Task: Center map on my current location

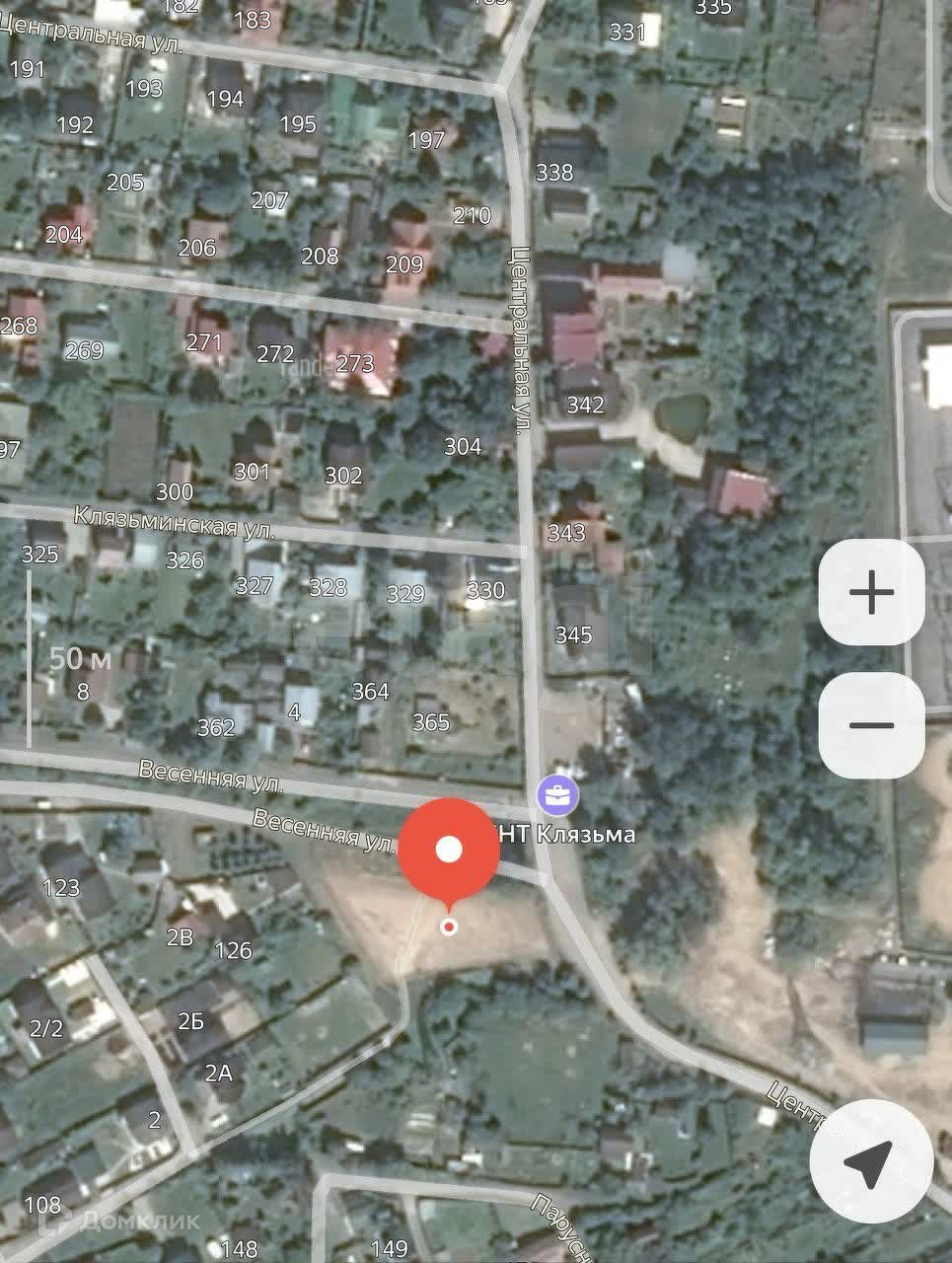Action: click(x=871, y=1161)
